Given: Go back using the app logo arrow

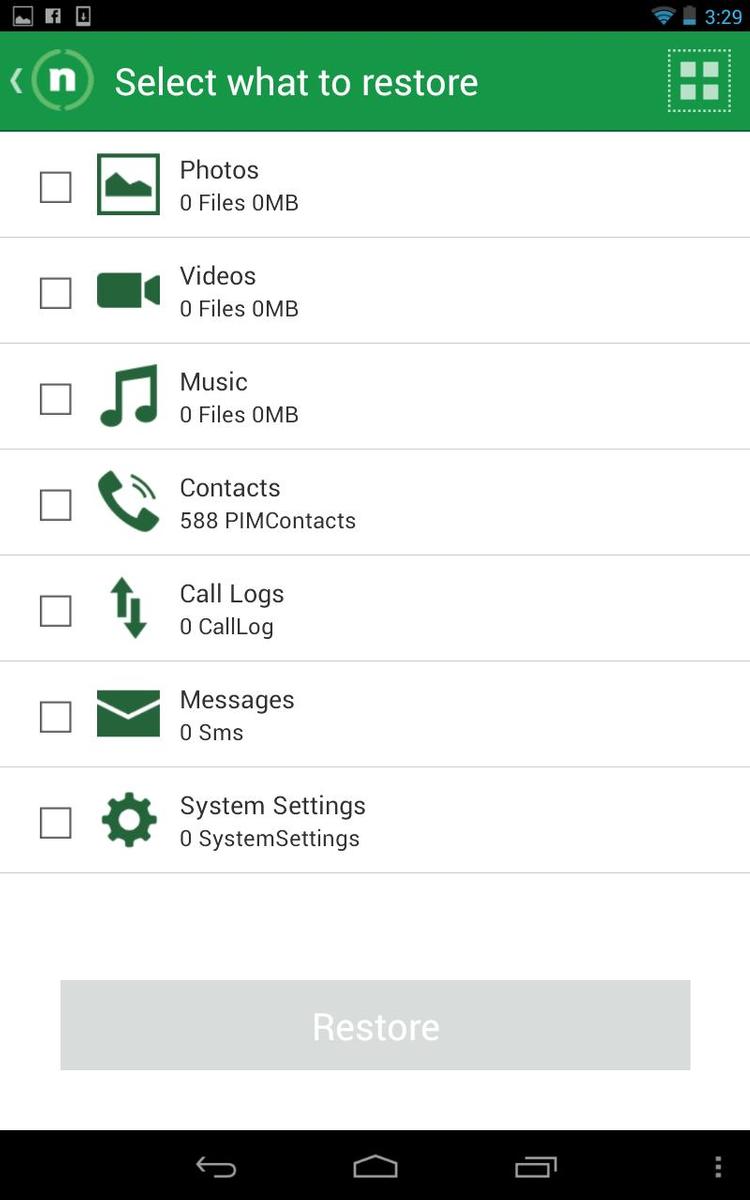Looking at the screenshot, I should [x=52, y=81].
